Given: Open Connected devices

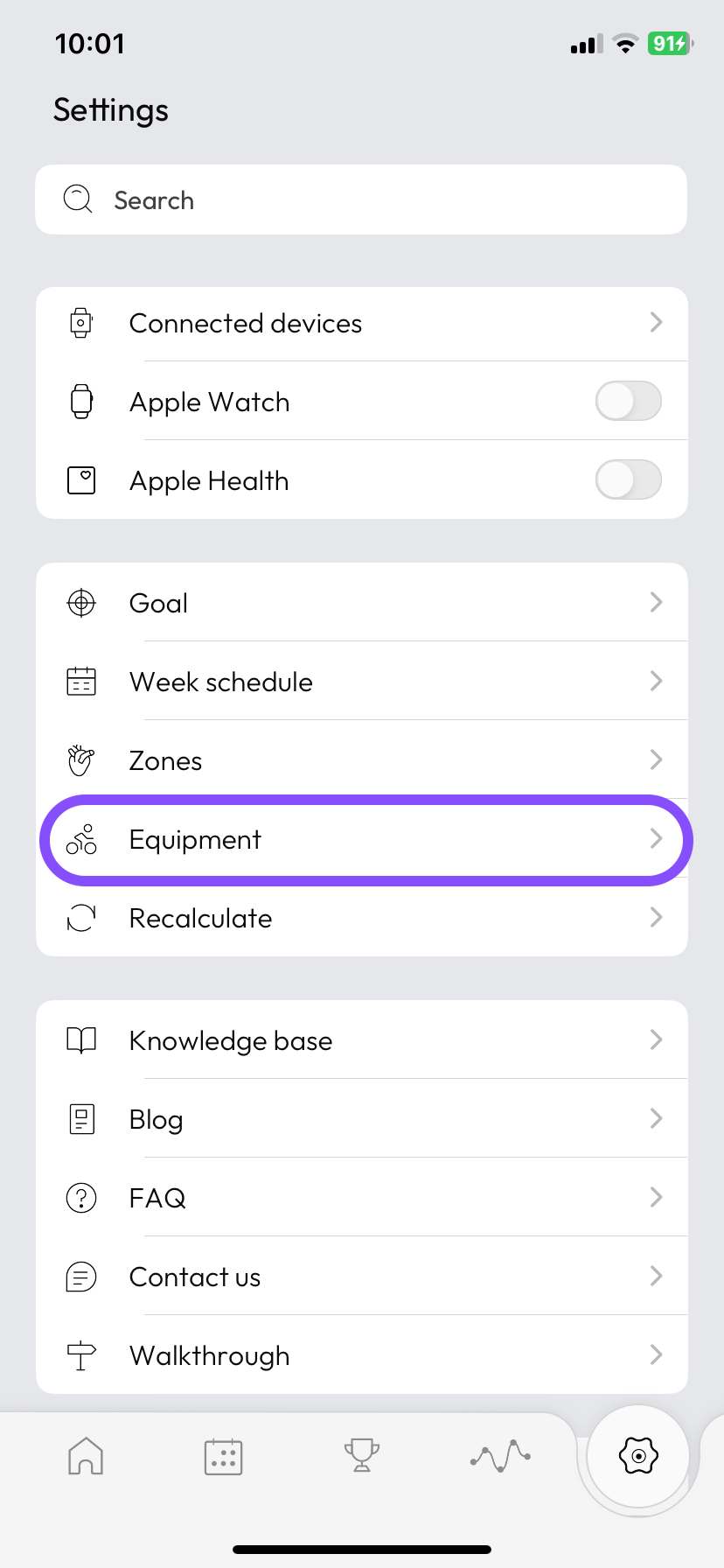Looking at the screenshot, I should (360, 324).
